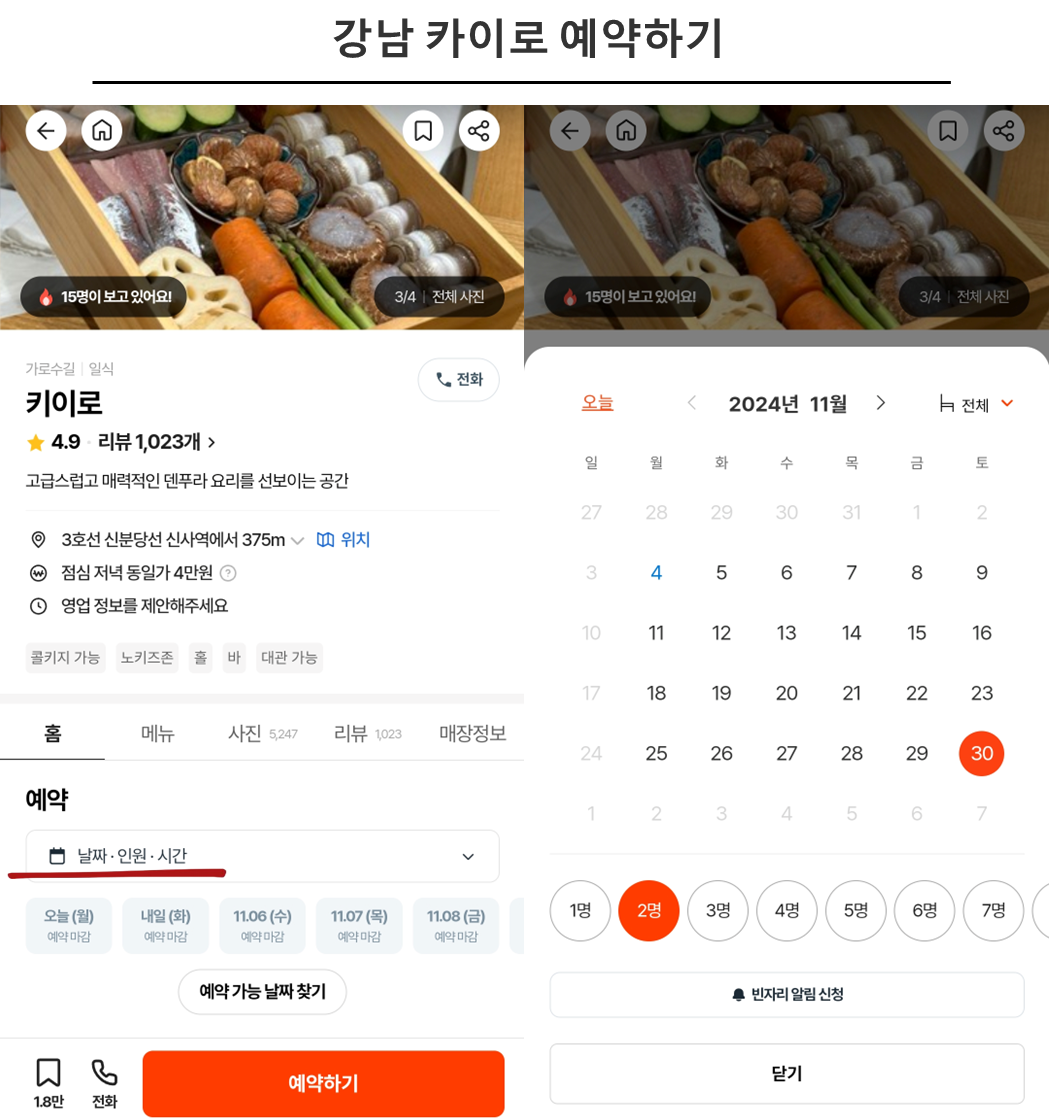
Task: Click the bookmark icon to save the restaurant
Action: 423,130
